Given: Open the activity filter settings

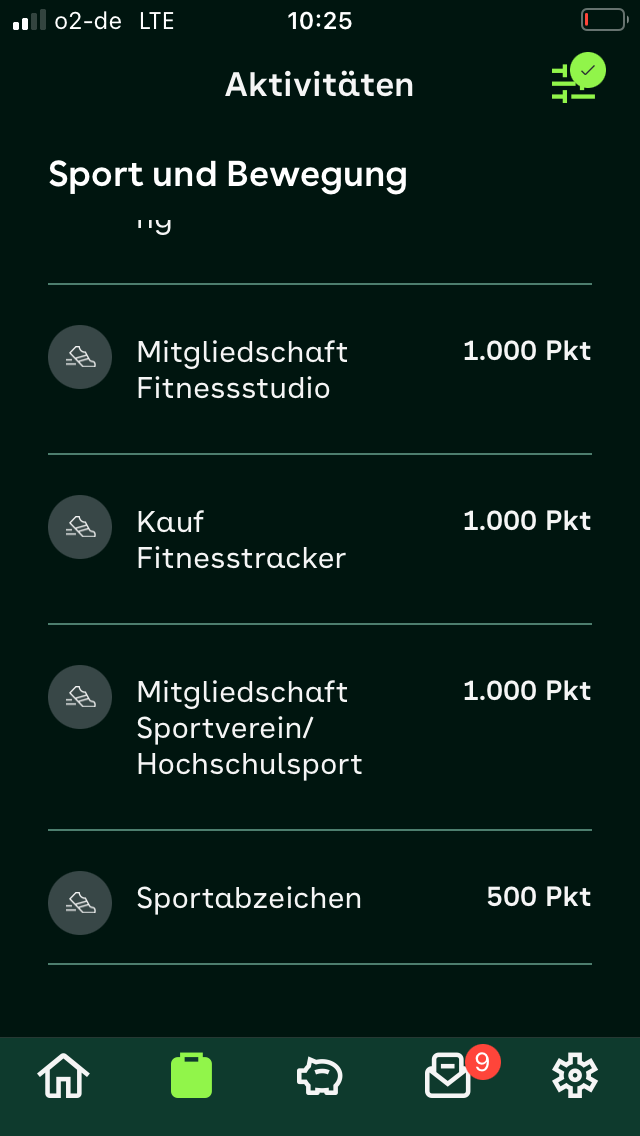Looking at the screenshot, I should 578,79.
